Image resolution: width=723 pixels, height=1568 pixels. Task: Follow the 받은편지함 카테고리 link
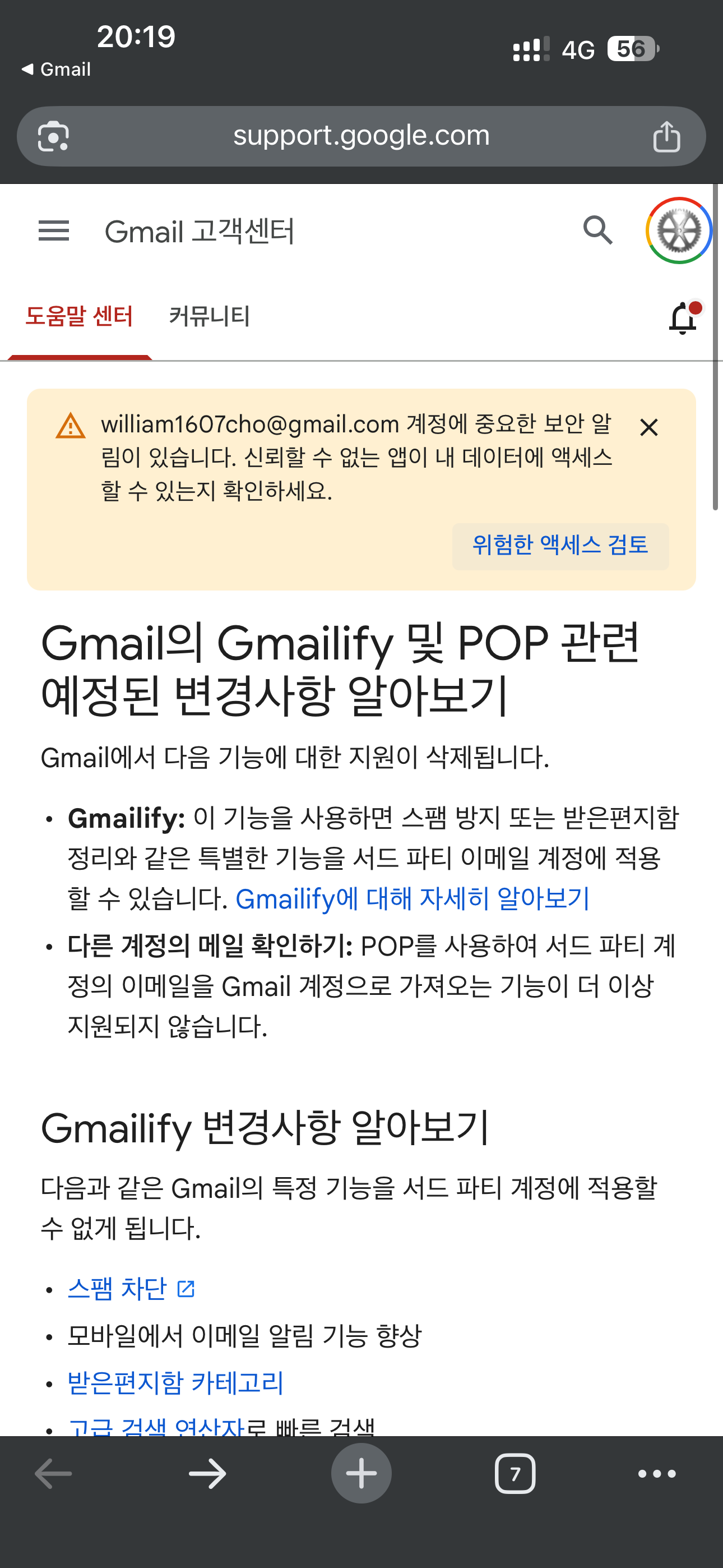tap(175, 1382)
